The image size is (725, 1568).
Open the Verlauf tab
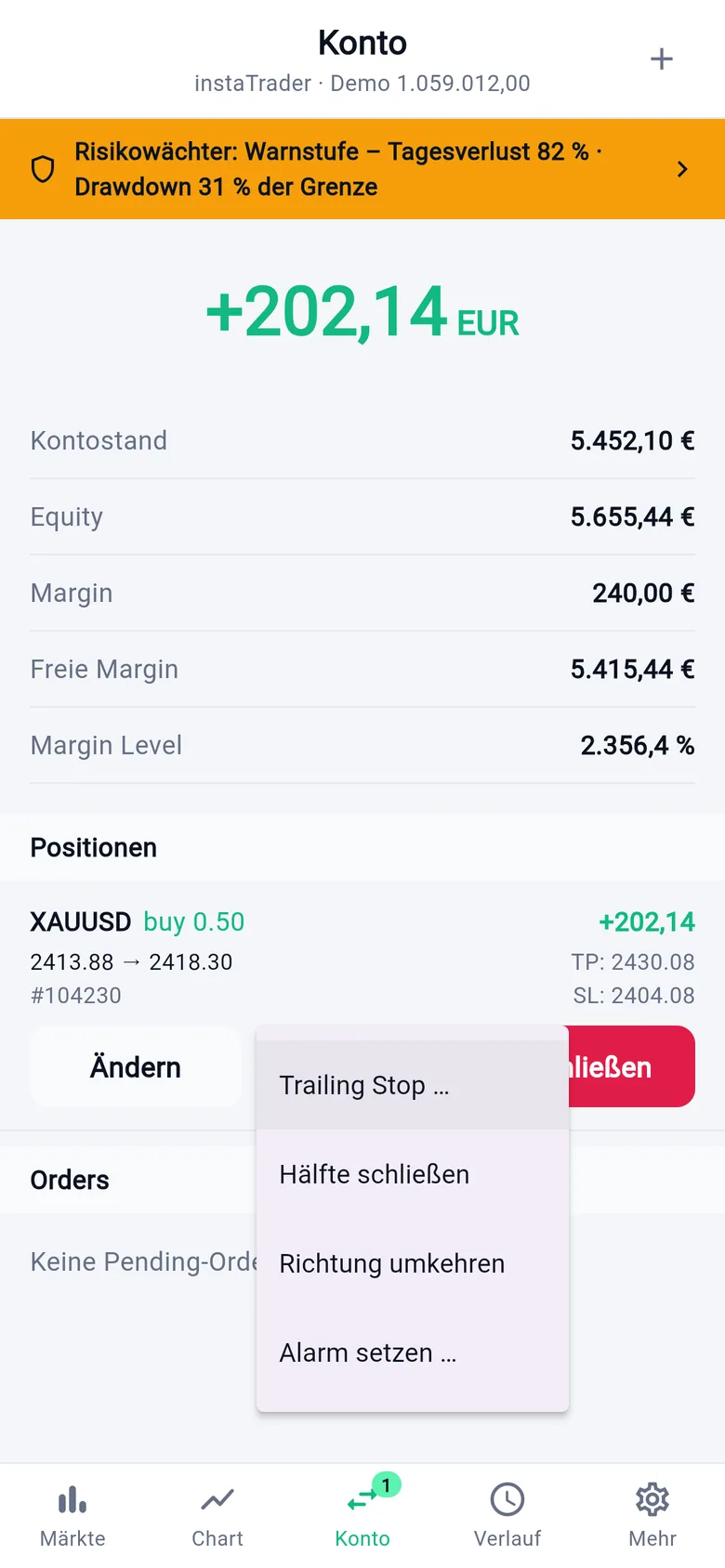(507, 1516)
